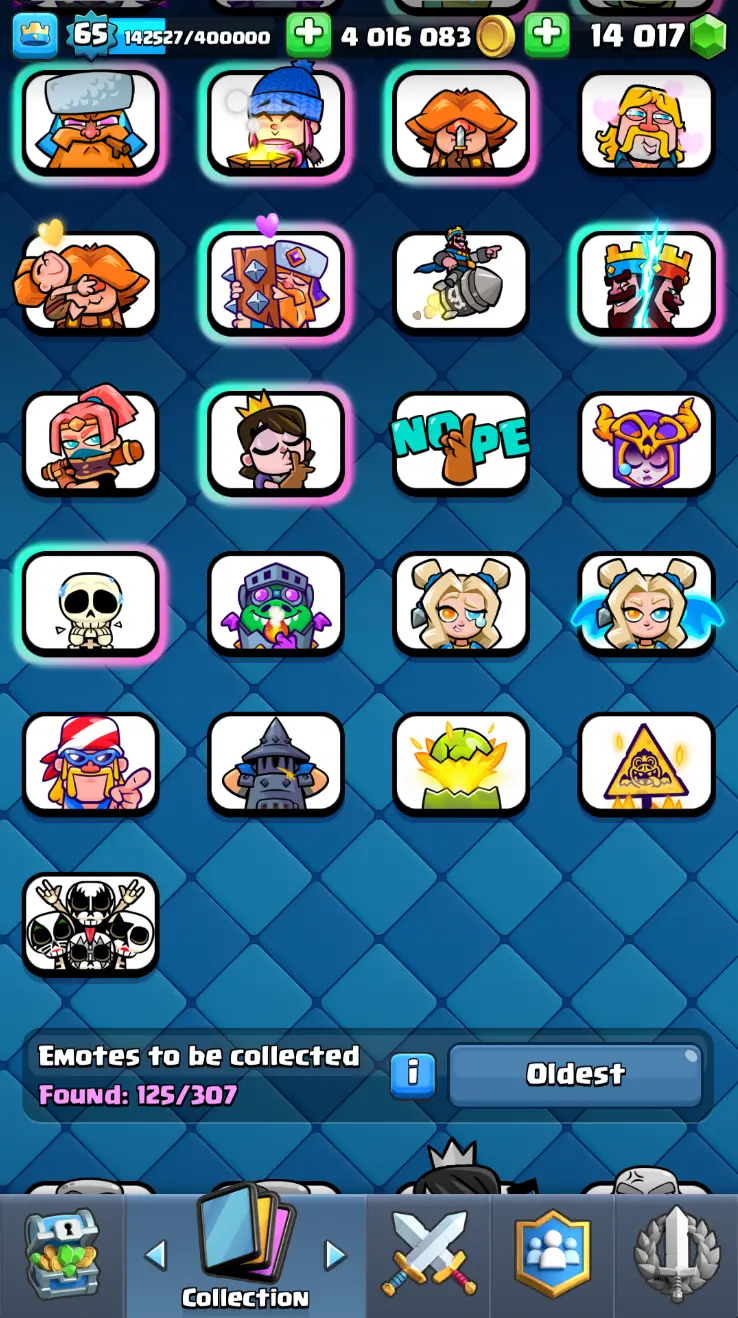Select the princess blowing a kiss emote

click(275, 441)
